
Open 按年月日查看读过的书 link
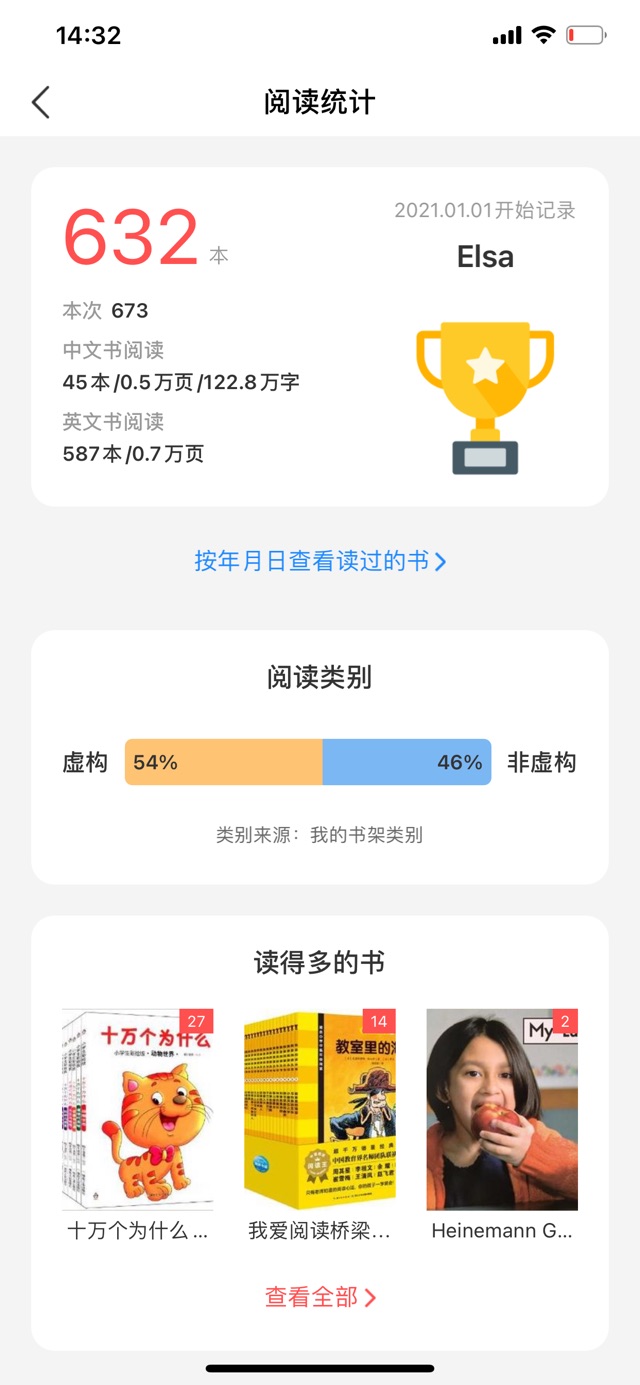pyautogui.click(x=320, y=561)
